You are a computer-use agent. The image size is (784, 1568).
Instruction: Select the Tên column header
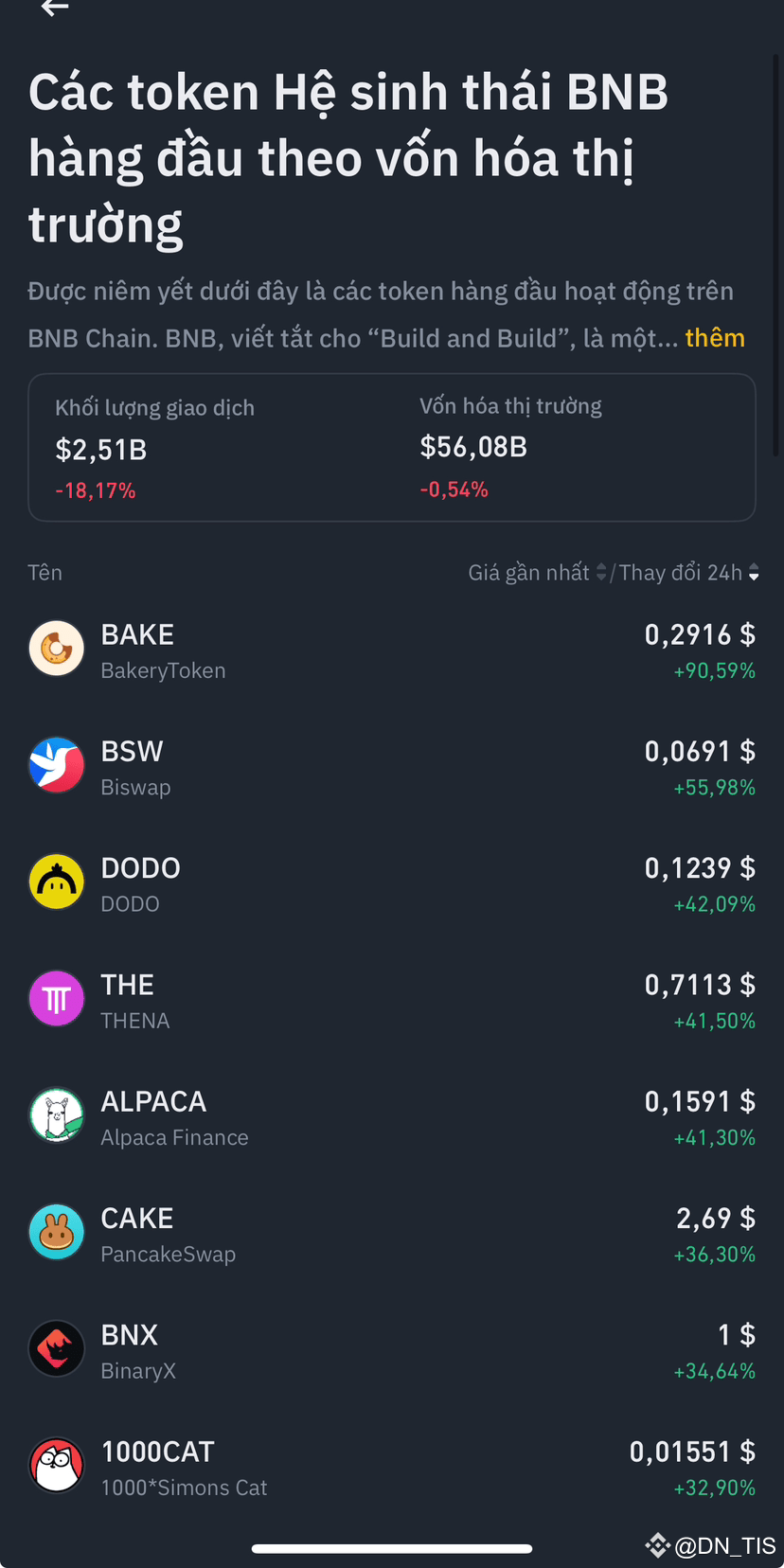[45, 572]
